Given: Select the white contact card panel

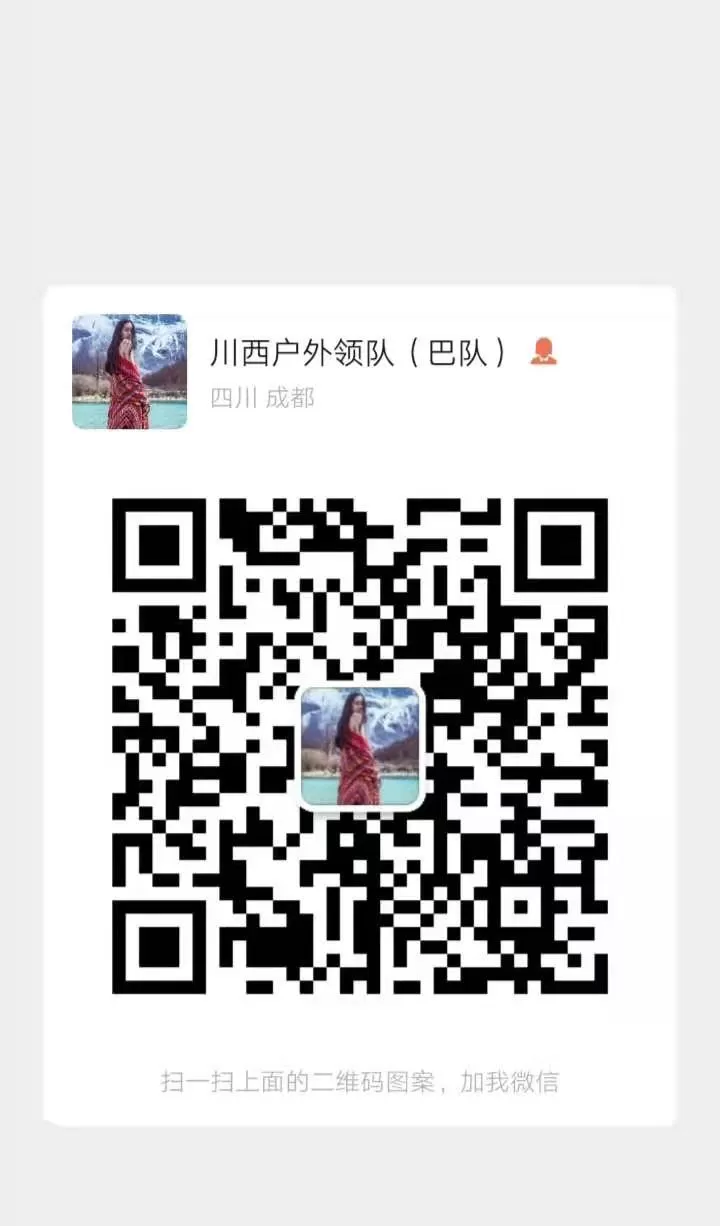Looking at the screenshot, I should pos(360,460).
